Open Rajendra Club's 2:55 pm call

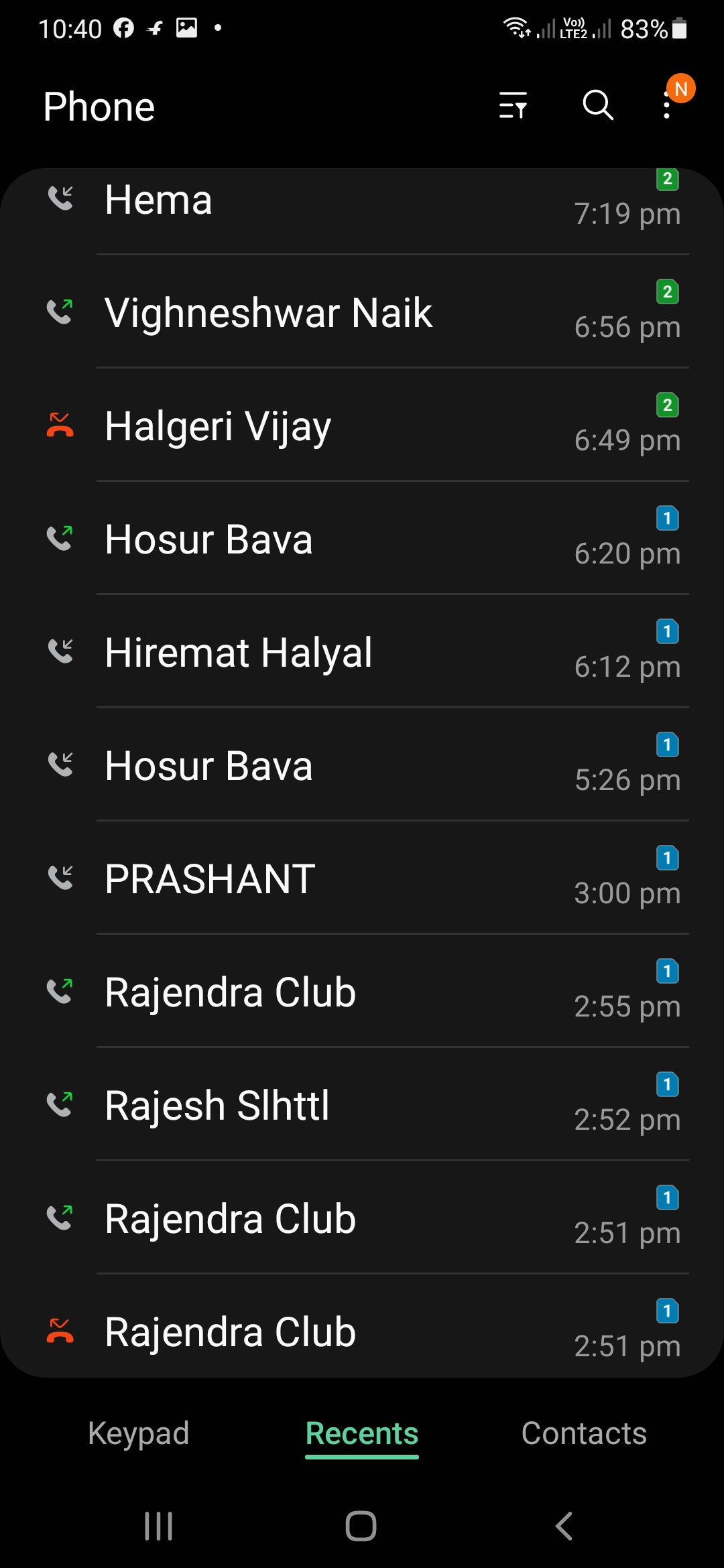click(x=362, y=992)
